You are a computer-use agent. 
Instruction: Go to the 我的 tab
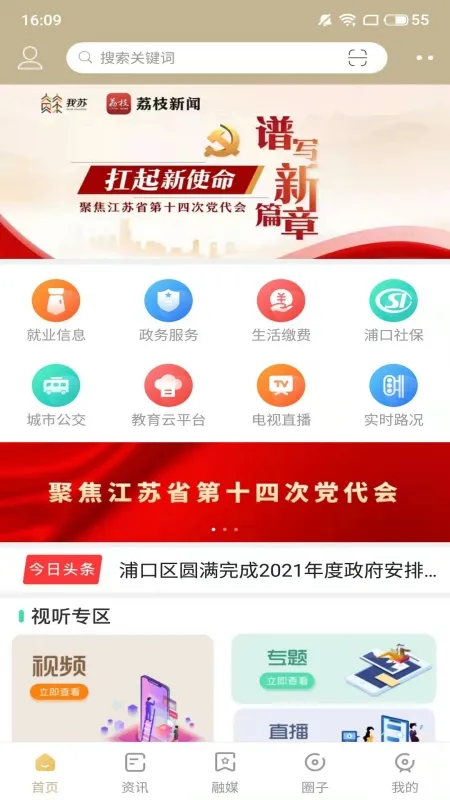(405, 772)
